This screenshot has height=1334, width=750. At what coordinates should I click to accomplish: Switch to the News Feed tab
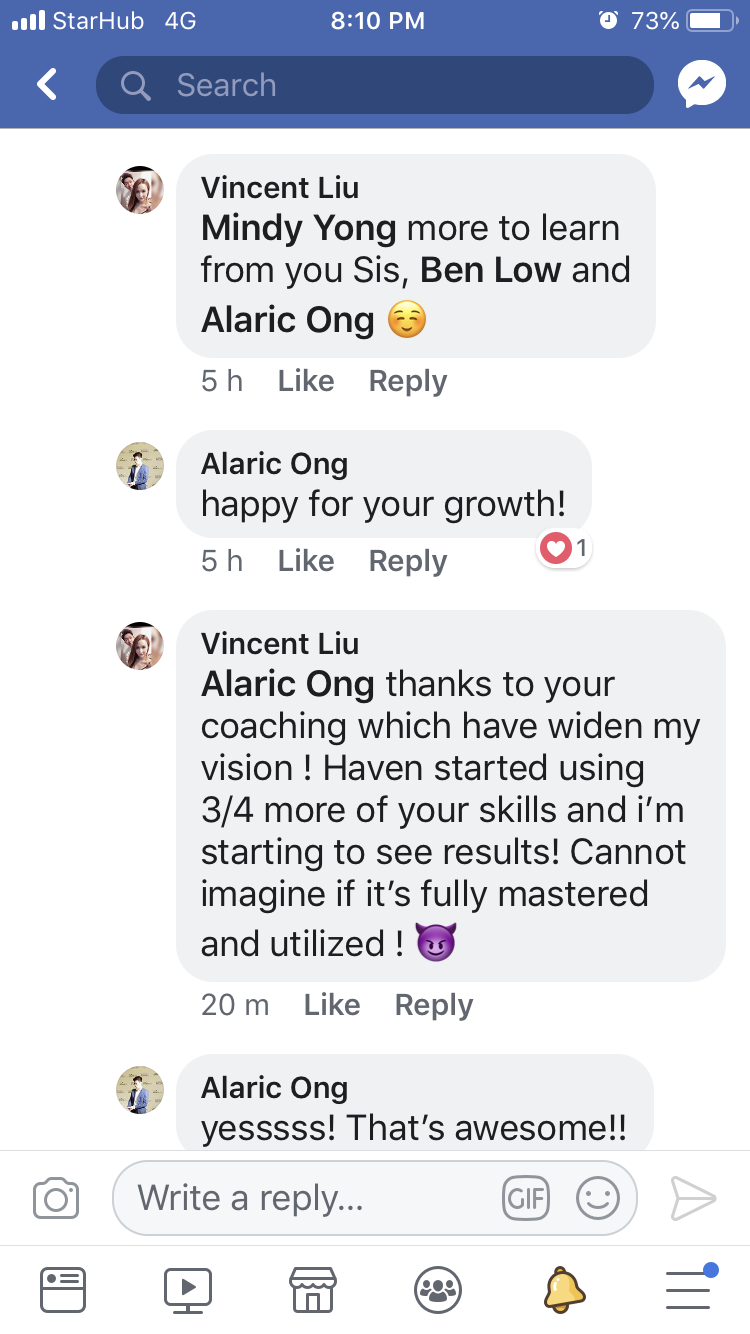click(63, 1289)
